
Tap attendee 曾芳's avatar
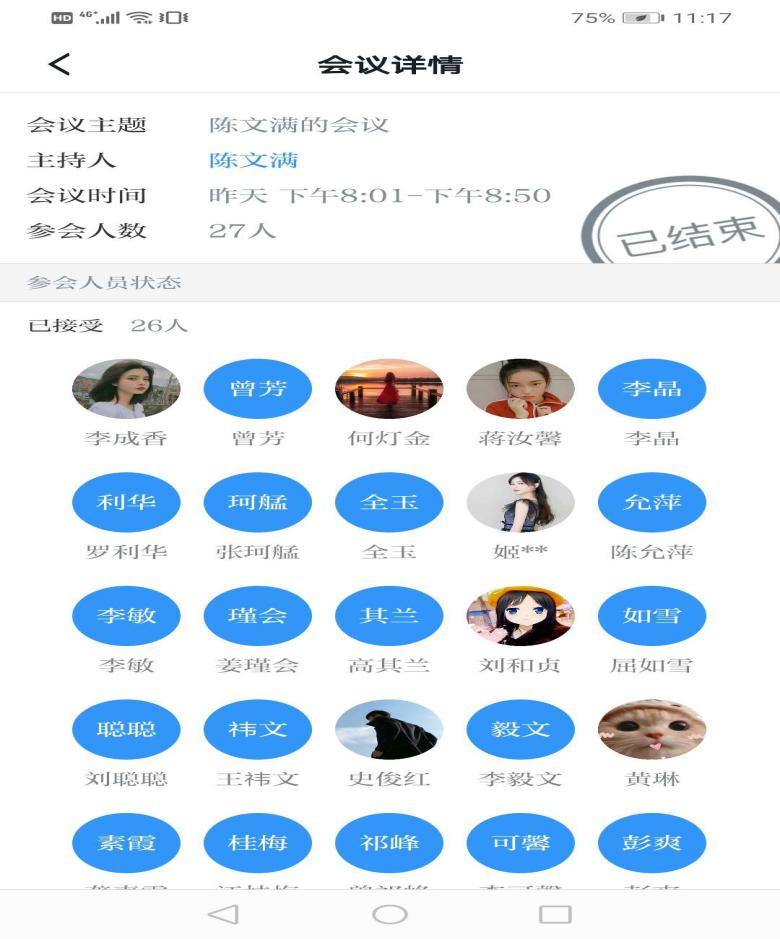257,388
